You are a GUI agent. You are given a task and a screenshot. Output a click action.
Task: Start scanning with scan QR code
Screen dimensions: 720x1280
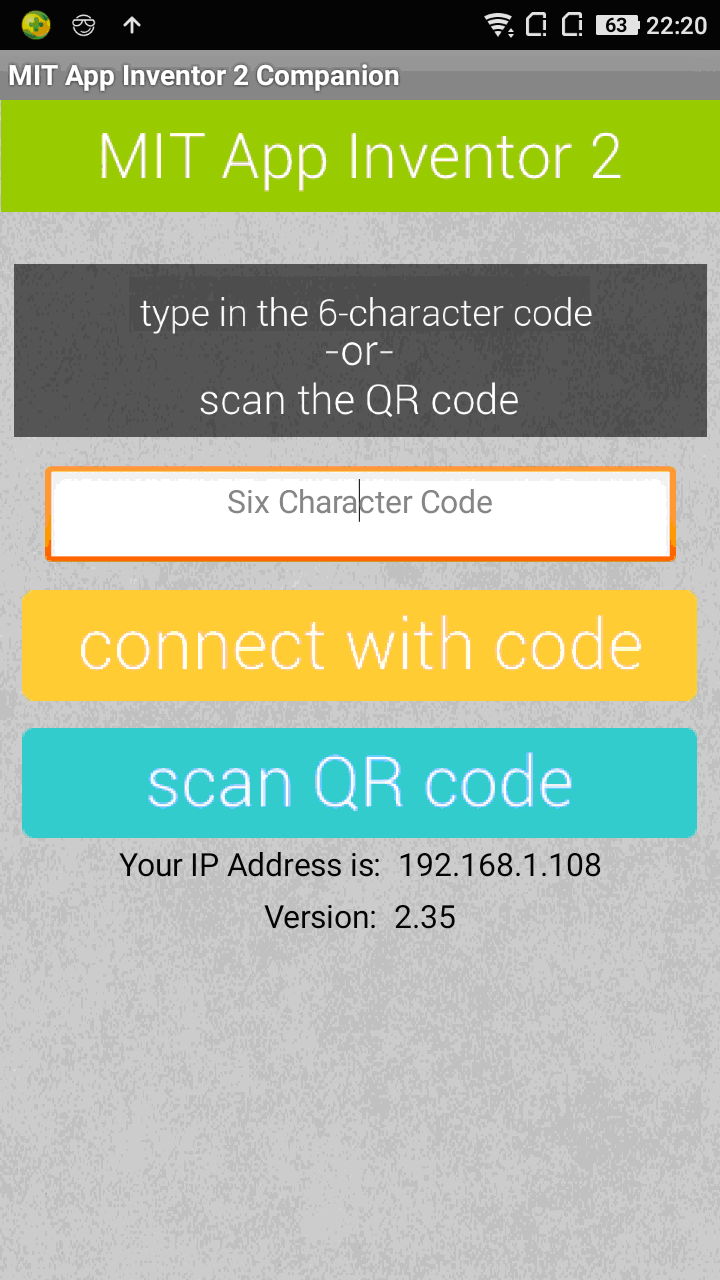point(359,782)
